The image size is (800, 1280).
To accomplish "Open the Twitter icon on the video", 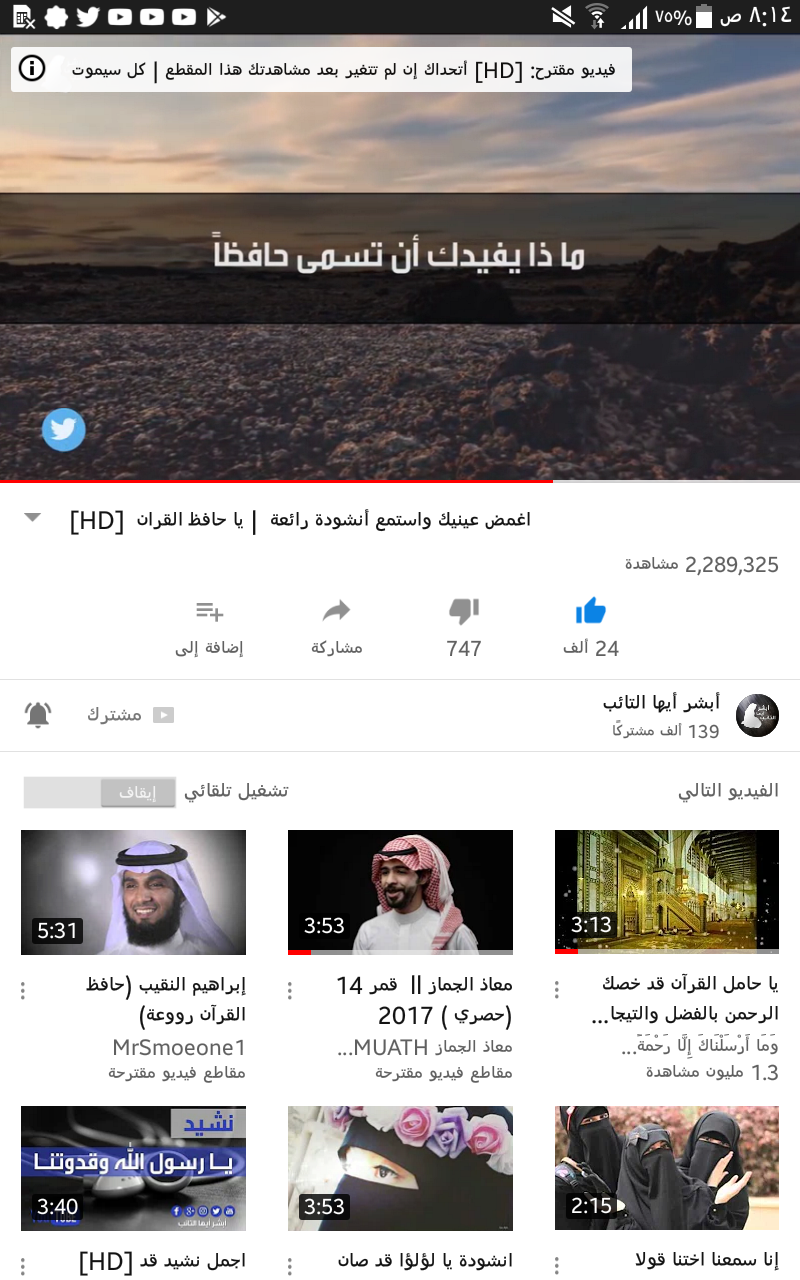I will (63, 430).
